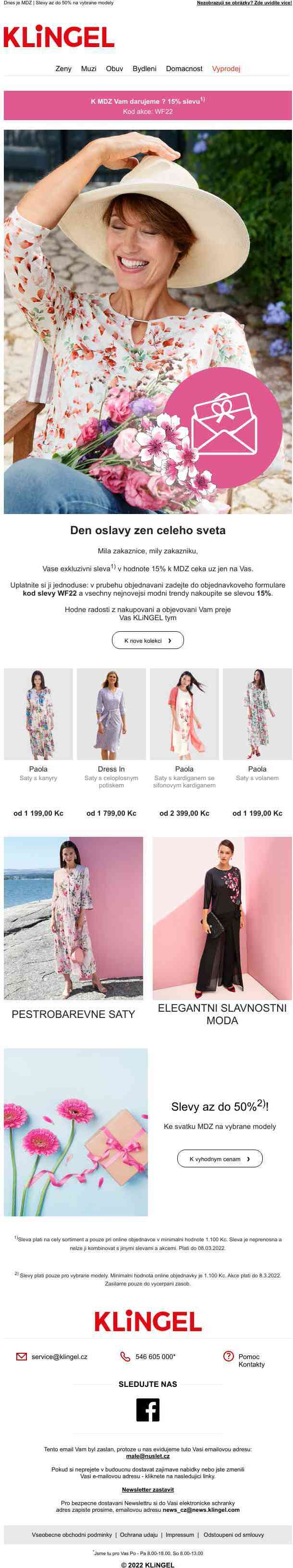The width and height of the screenshot is (293, 1568).
Task: Open the Paola 'Saty s kanyry' product
Action: (x=38, y=714)
